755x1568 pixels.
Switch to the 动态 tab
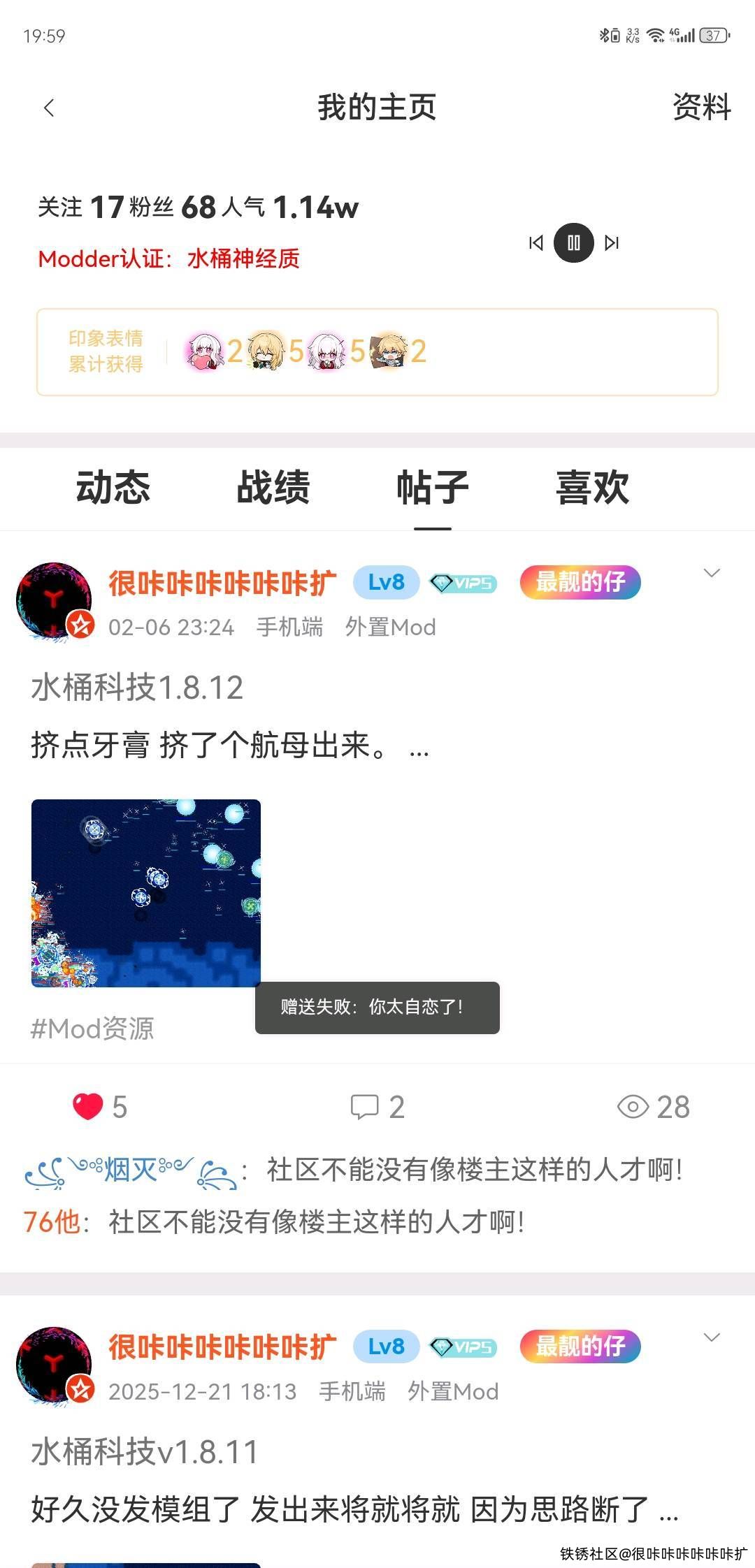pyautogui.click(x=113, y=487)
